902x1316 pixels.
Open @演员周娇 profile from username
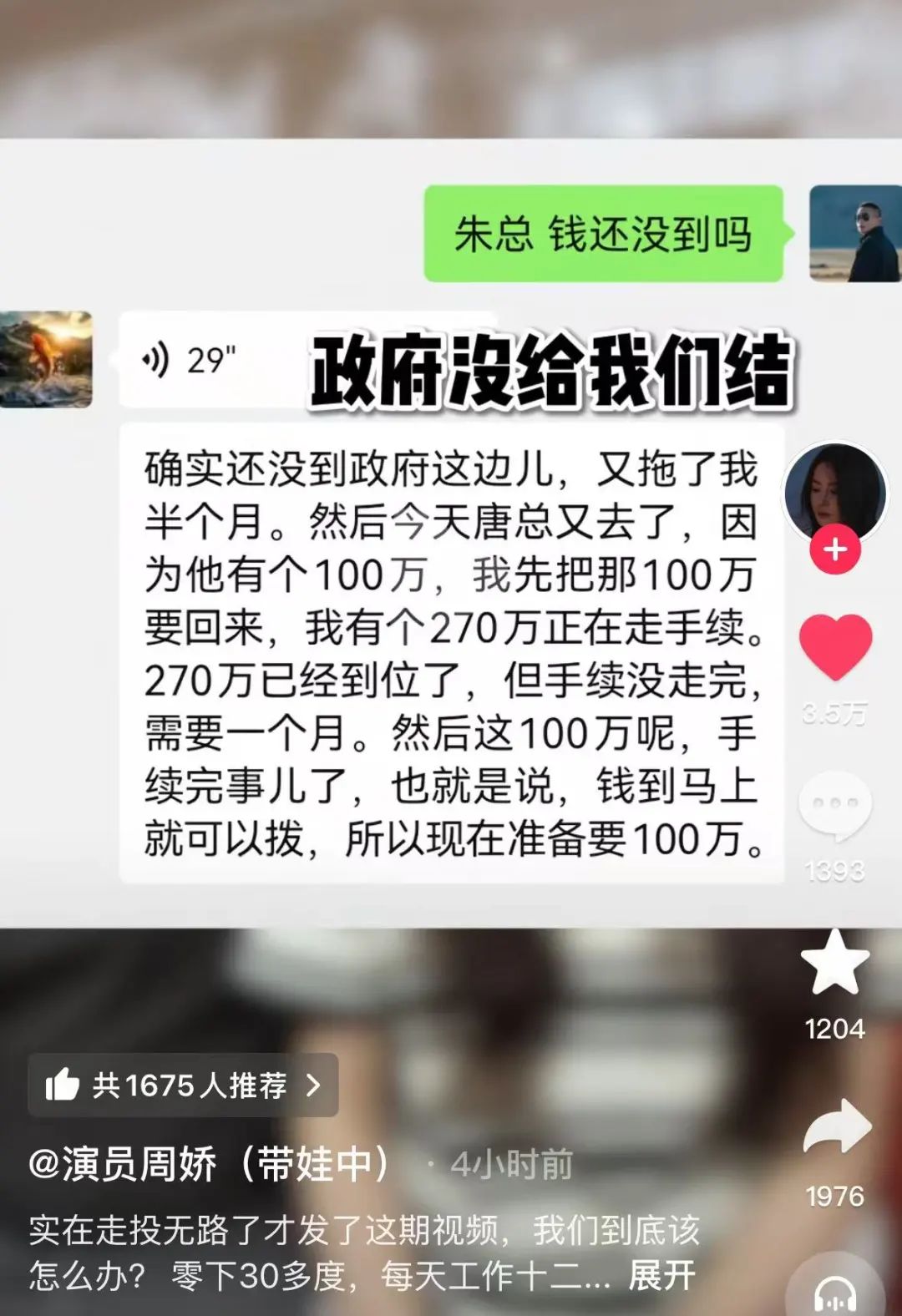click(x=209, y=1163)
